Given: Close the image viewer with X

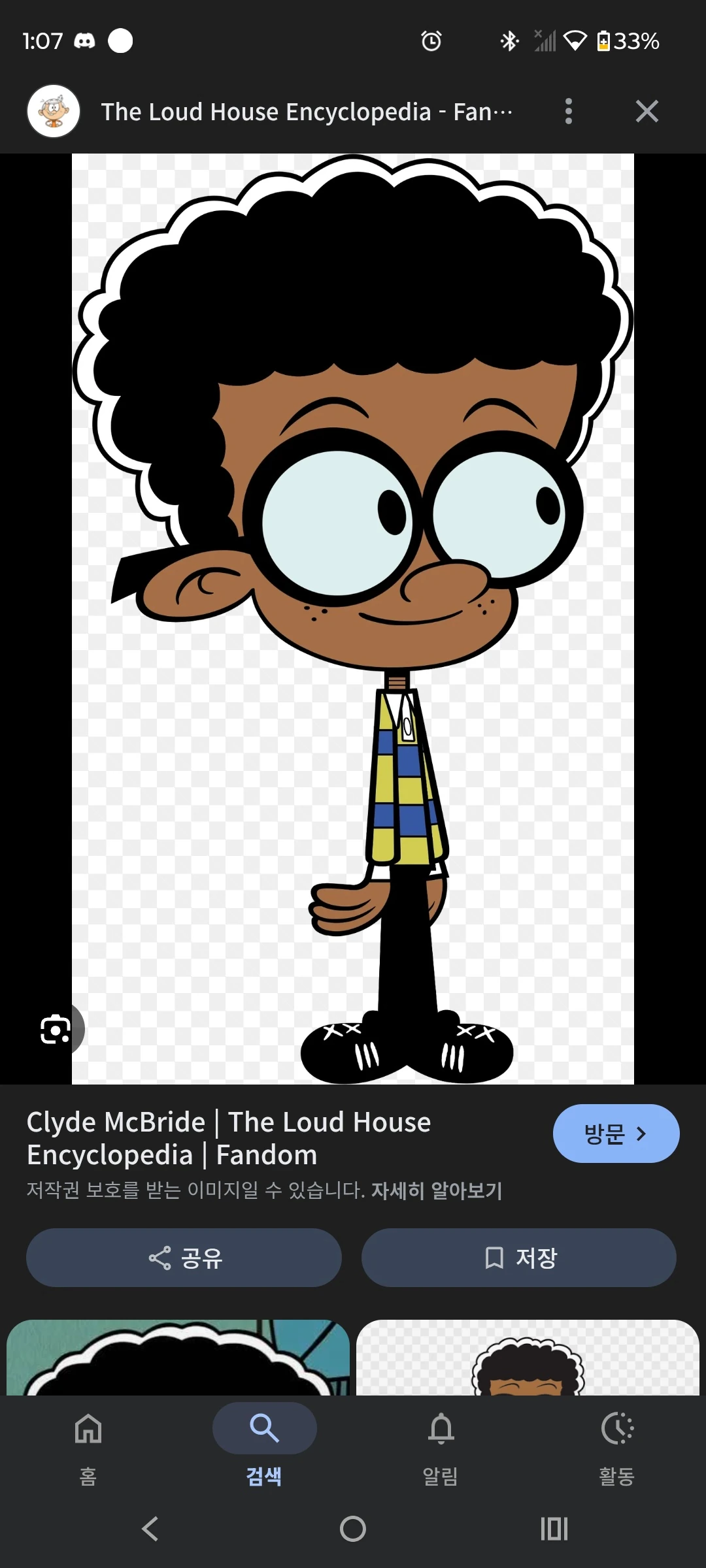Looking at the screenshot, I should (647, 111).
